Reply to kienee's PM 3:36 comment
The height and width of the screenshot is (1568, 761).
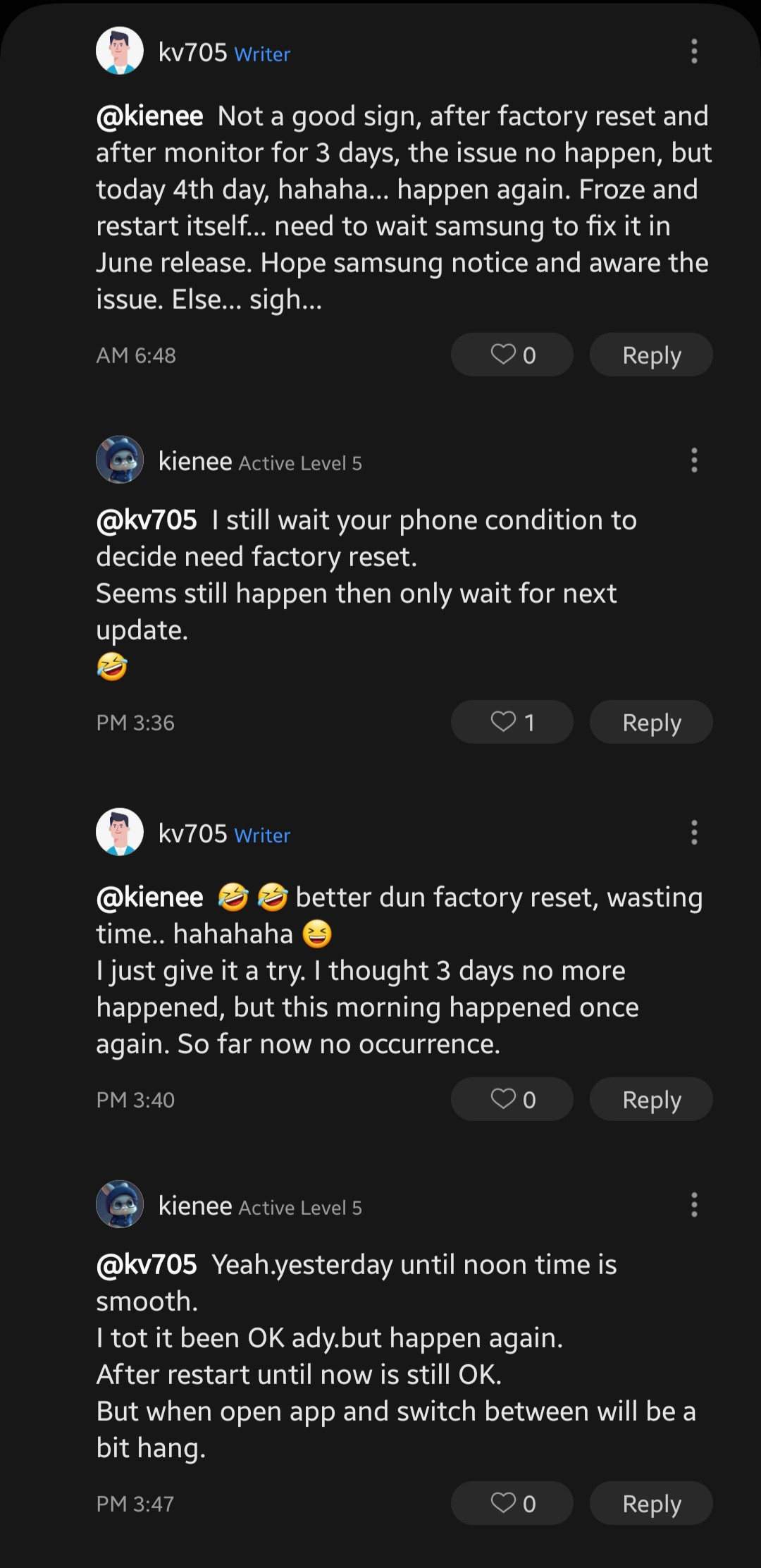pyautogui.click(x=650, y=722)
